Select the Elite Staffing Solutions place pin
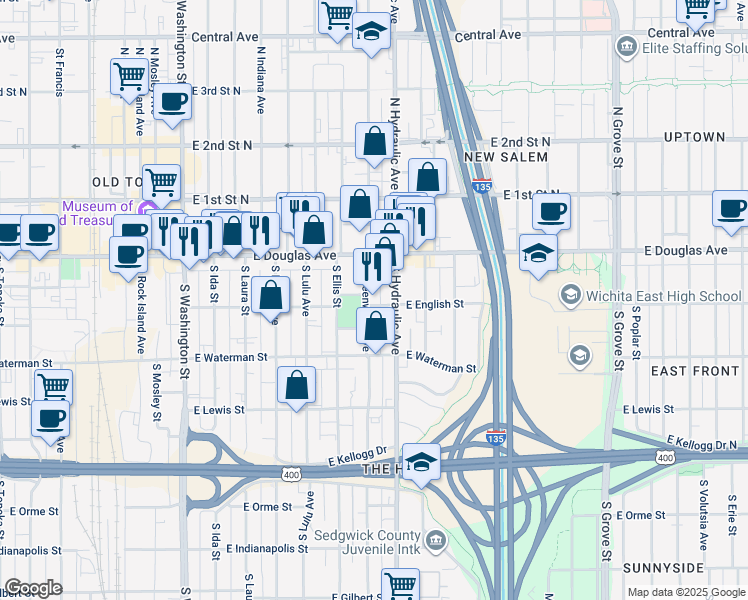The height and width of the screenshot is (600, 748). point(627,47)
